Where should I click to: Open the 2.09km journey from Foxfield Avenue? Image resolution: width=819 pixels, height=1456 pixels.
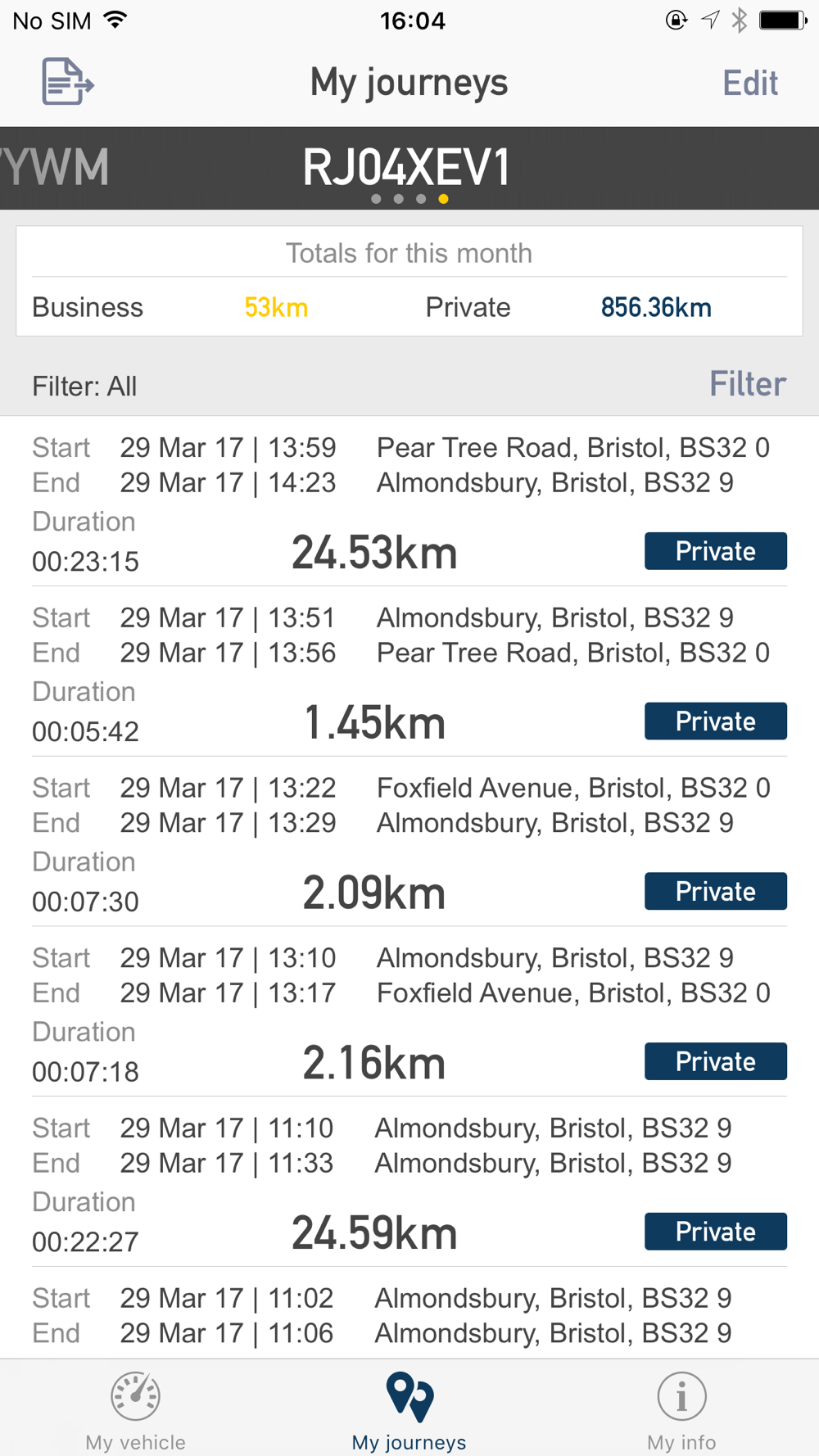(409, 842)
